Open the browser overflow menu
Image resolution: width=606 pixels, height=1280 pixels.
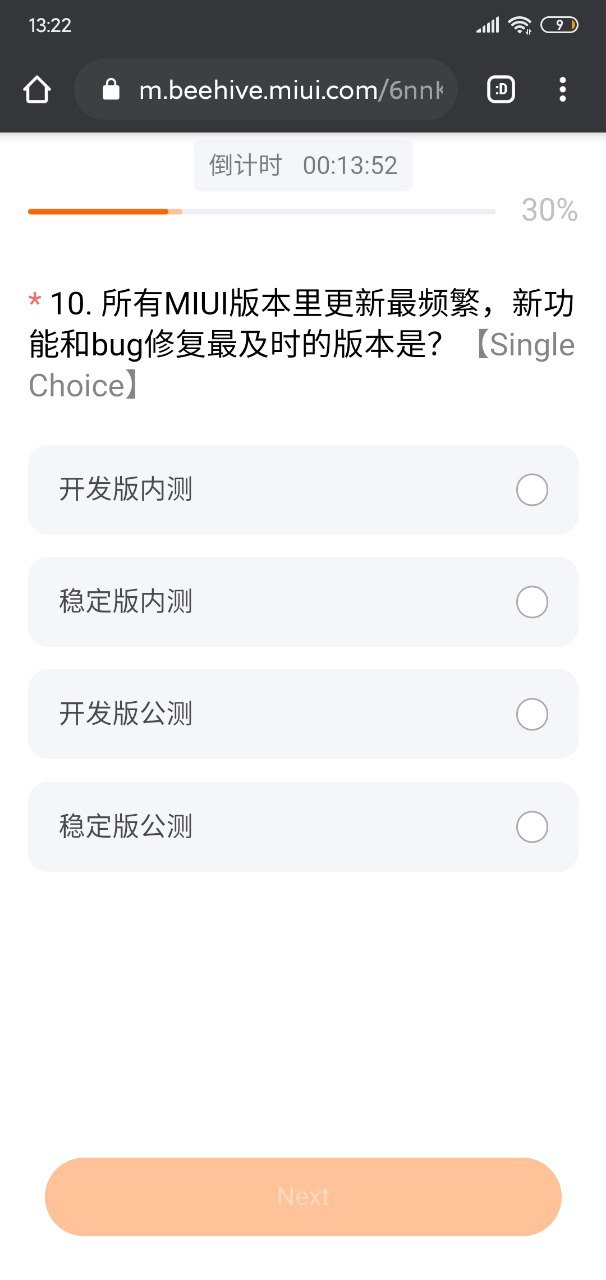[x=562, y=90]
